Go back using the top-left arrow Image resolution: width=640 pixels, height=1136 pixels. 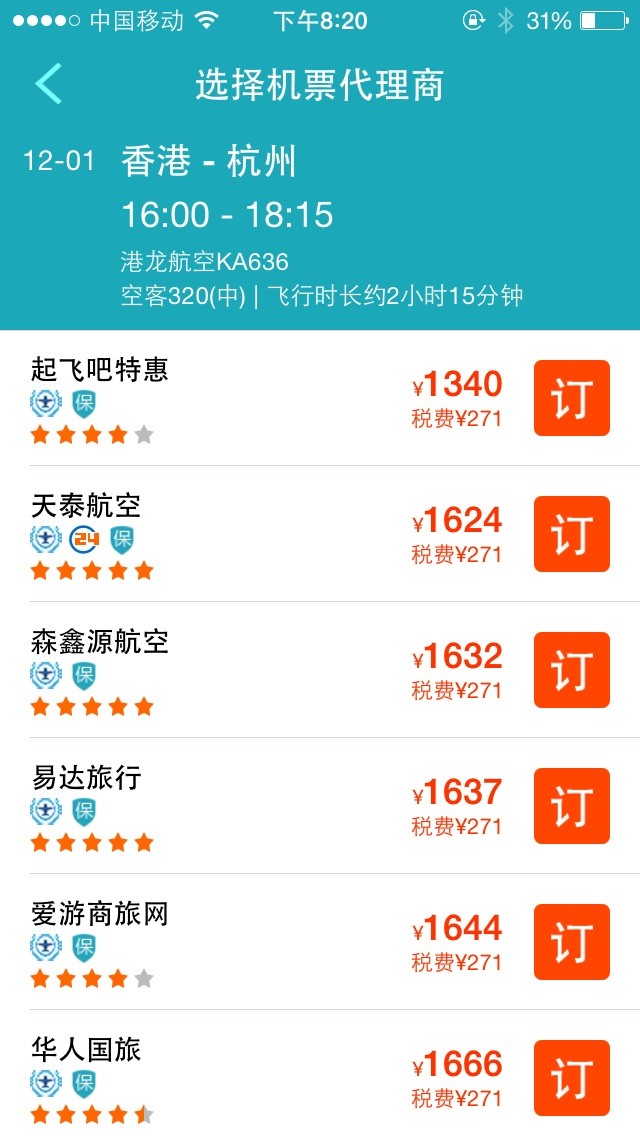[x=49, y=84]
